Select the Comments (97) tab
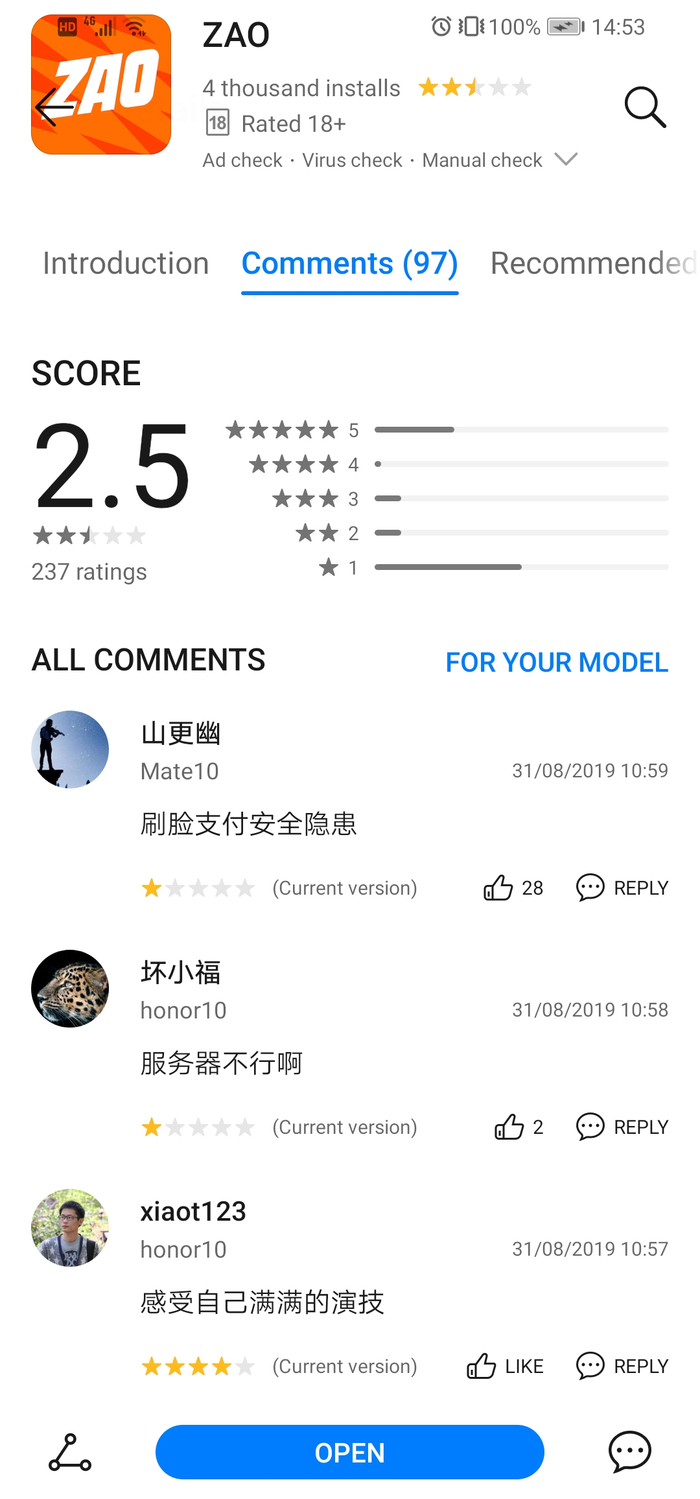Viewport: 700px width, 1499px height. coord(350,263)
